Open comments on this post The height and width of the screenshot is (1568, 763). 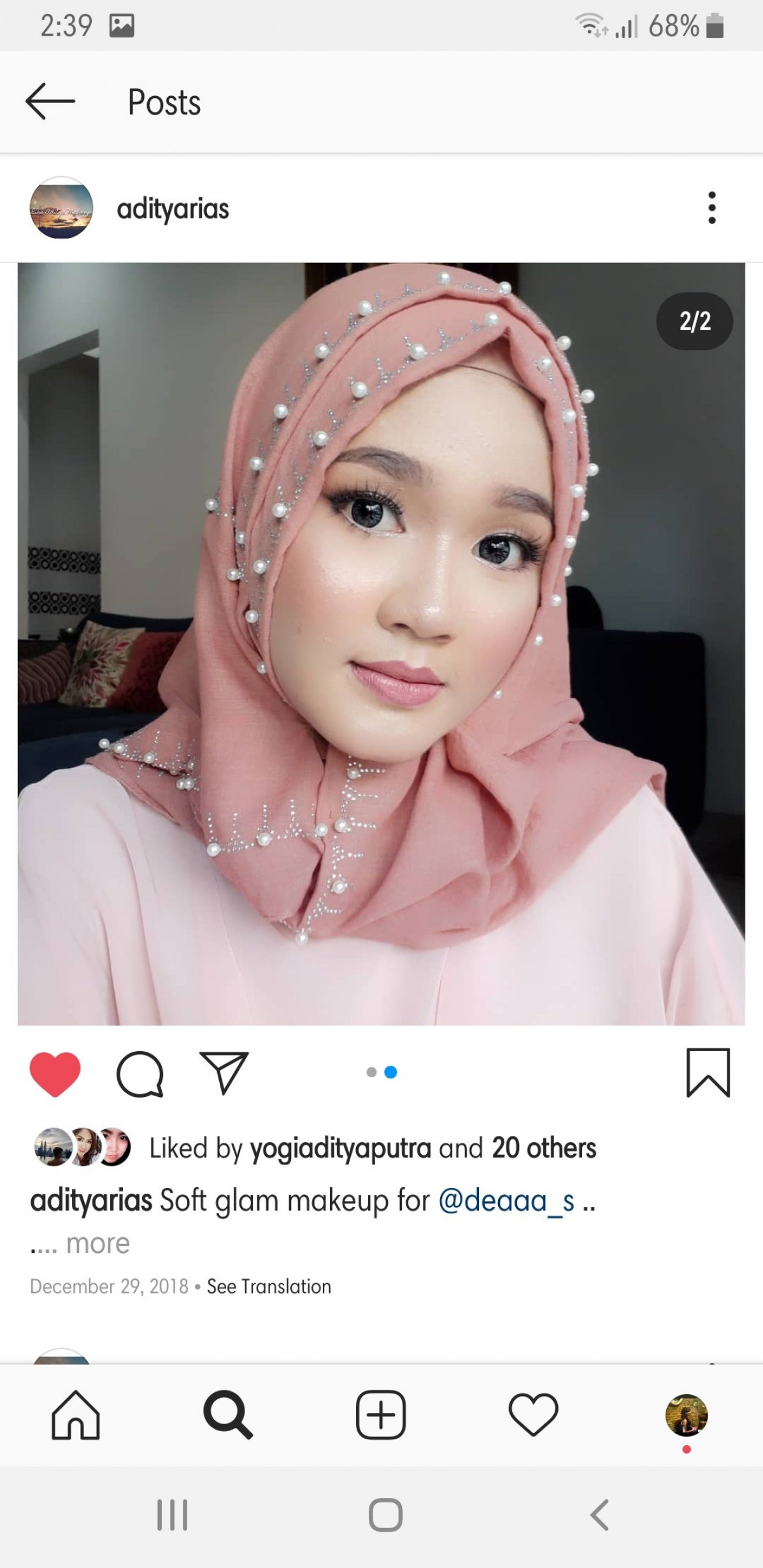[140, 1074]
